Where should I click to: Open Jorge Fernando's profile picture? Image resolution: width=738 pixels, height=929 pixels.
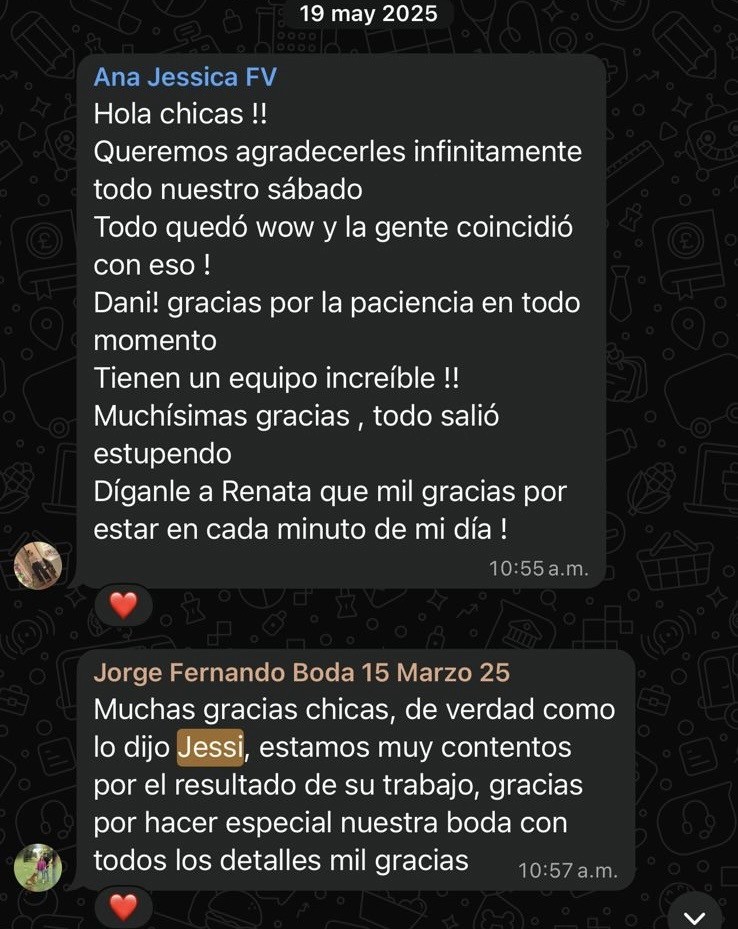(38, 866)
